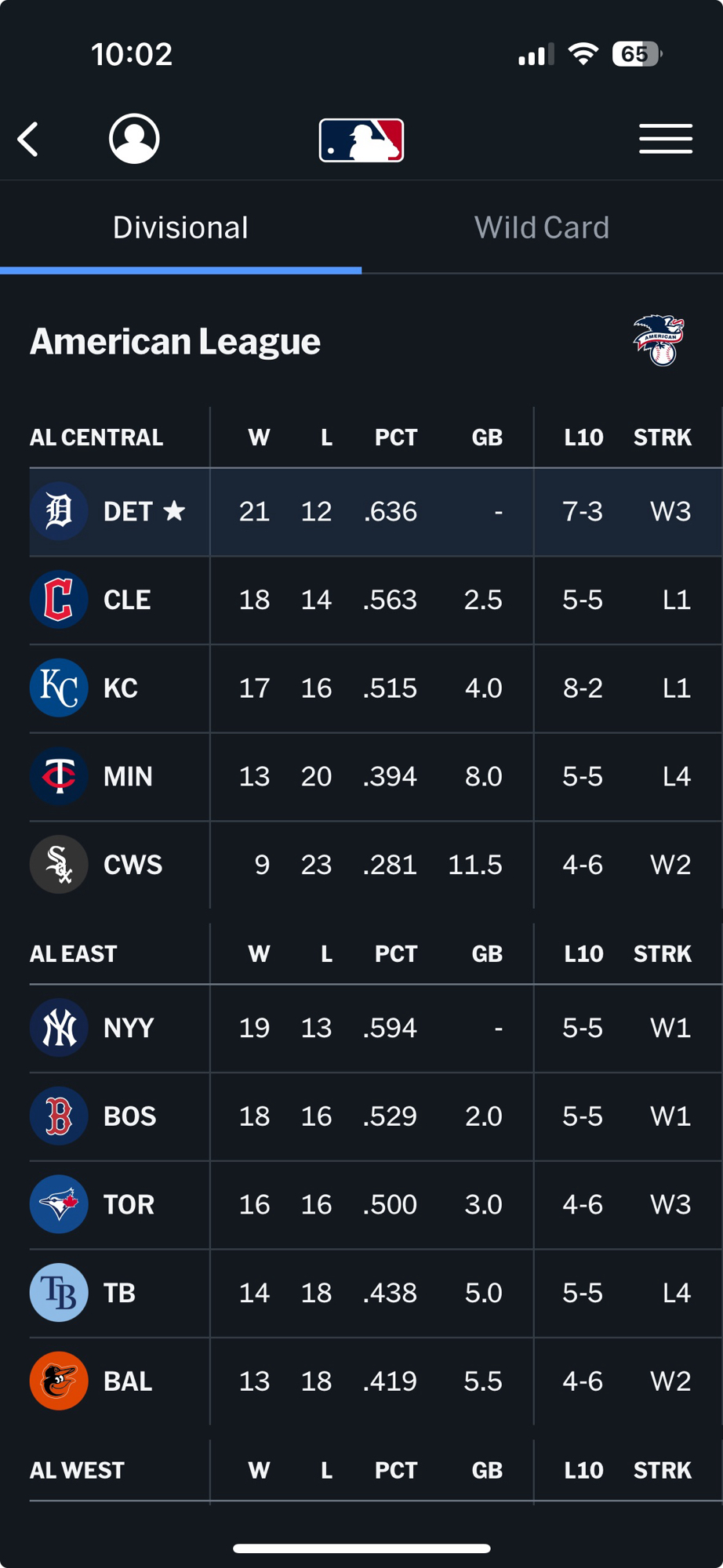Tap the MLB logo
This screenshot has width=723, height=1568.
361,140
